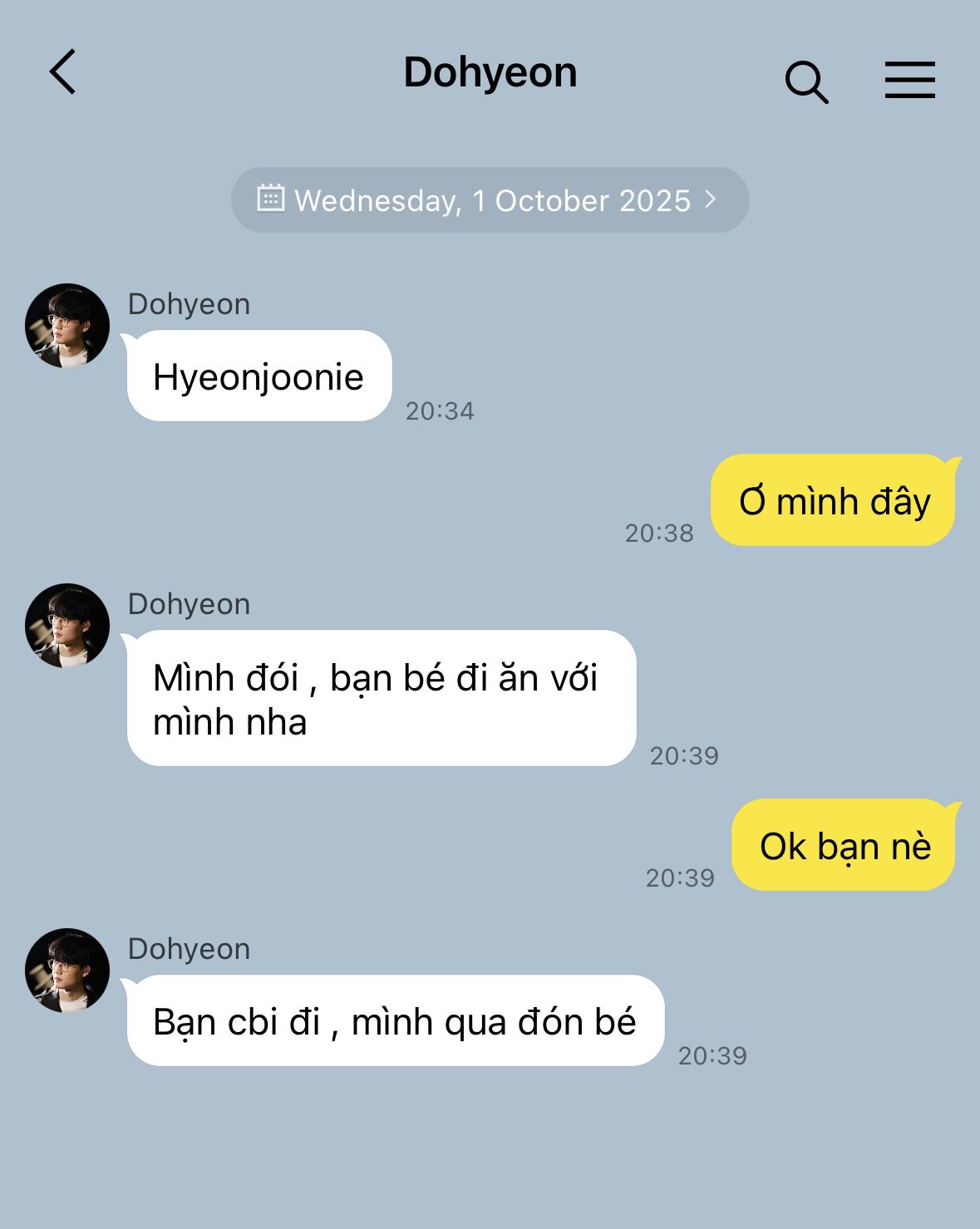Go back from Dohyeon chat
This screenshot has height=1229, width=980.
[x=63, y=72]
